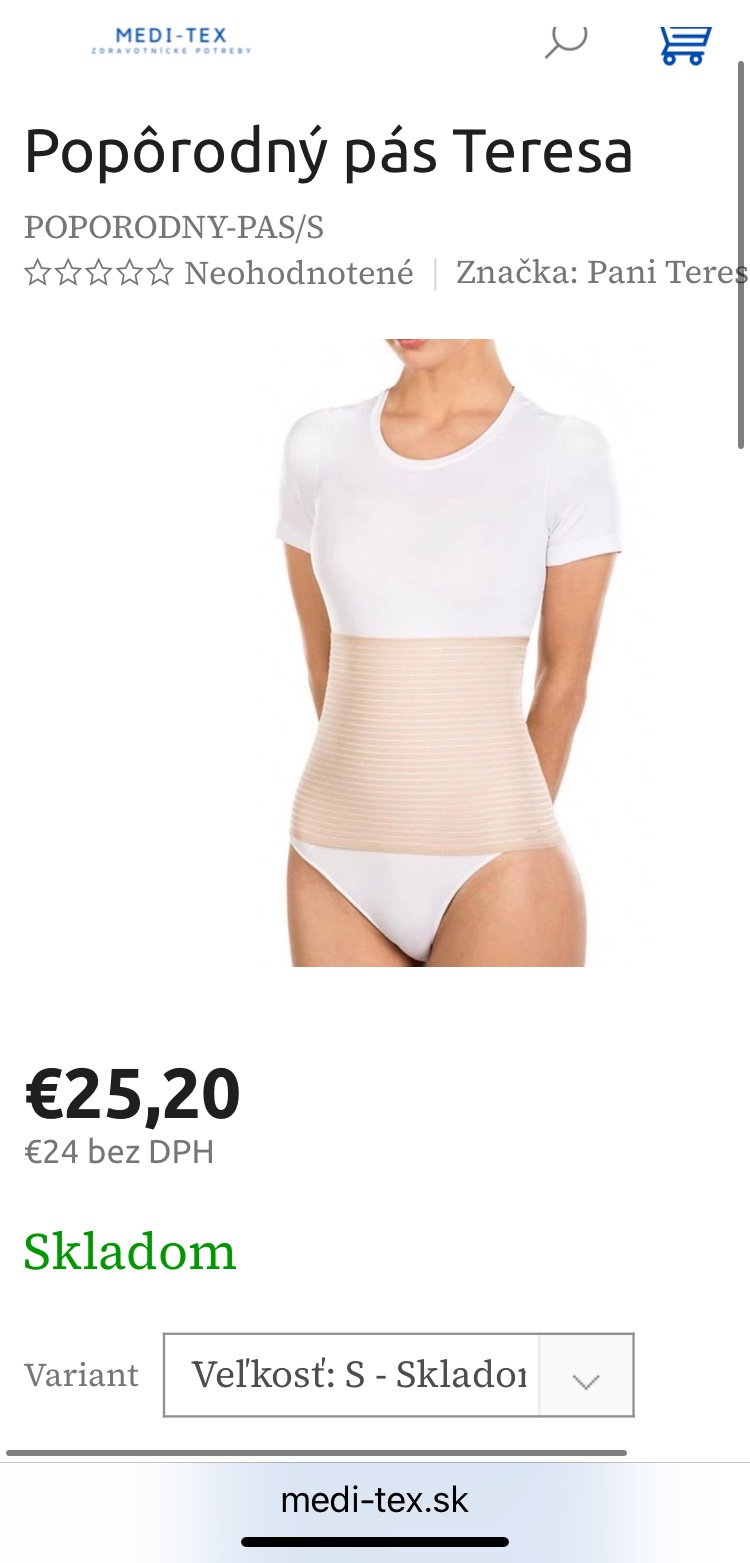750x1563 pixels.
Task: Enlarge the Popôrodný pás product photo
Action: (x=435, y=652)
